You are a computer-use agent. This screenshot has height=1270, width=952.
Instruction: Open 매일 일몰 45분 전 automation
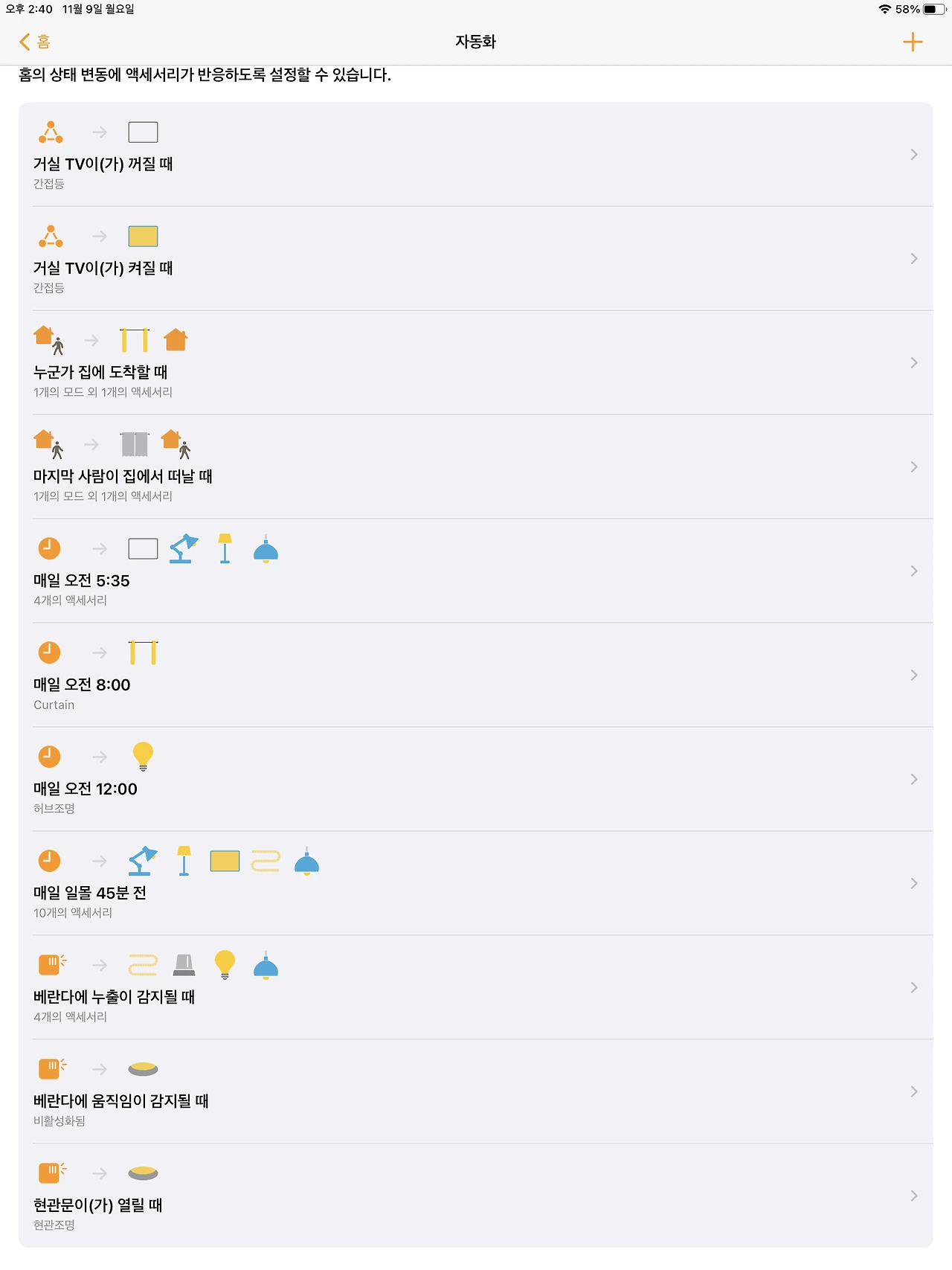[476, 884]
